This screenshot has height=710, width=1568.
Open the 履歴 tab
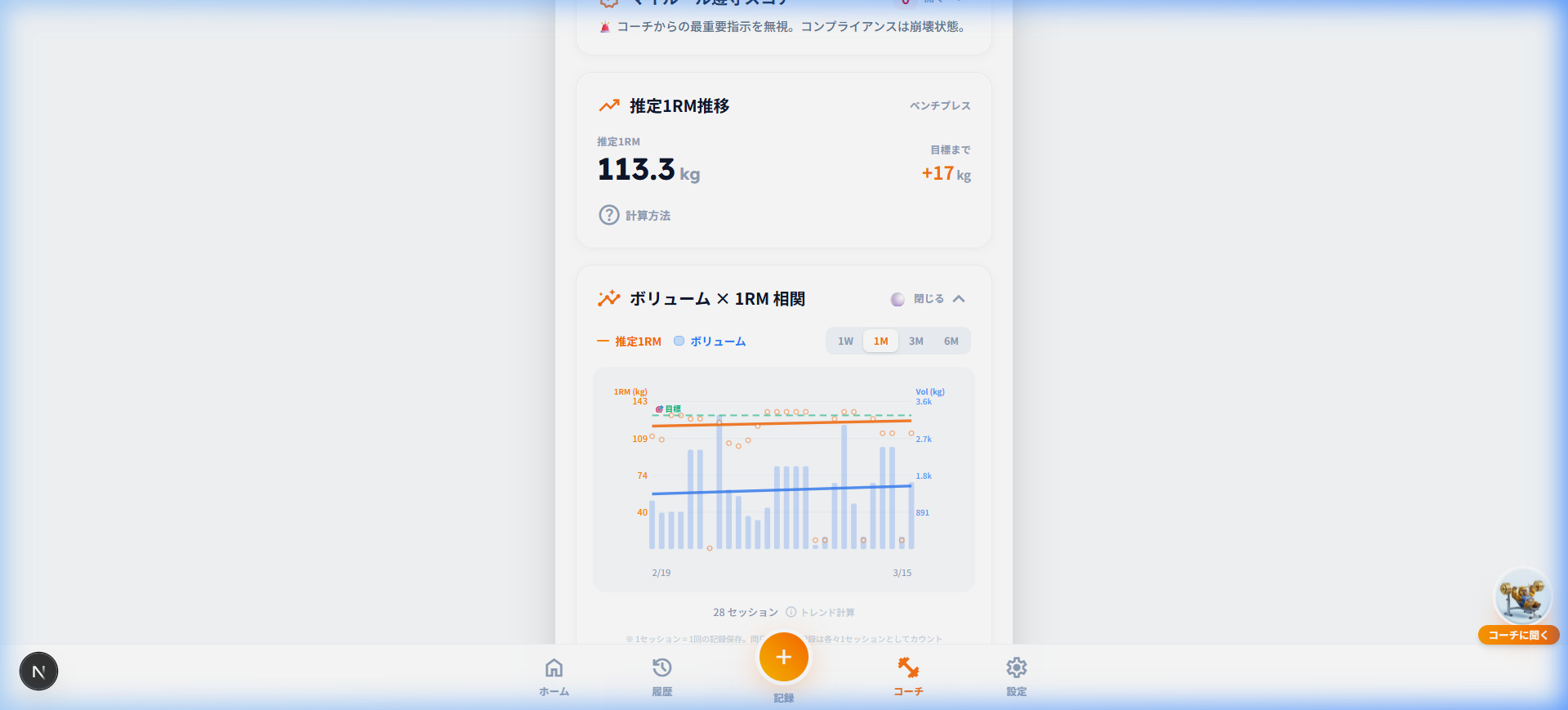coord(662,677)
